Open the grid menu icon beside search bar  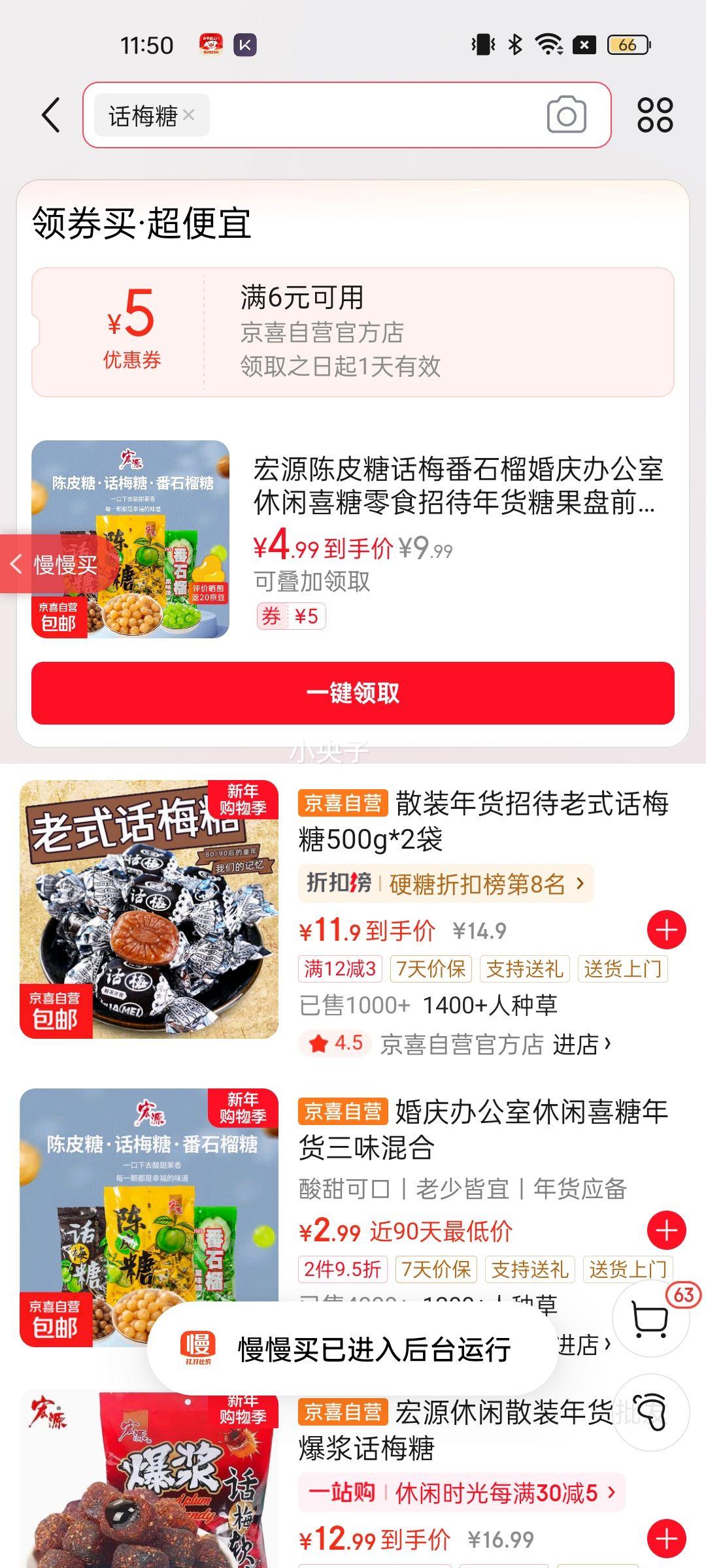[x=657, y=114]
